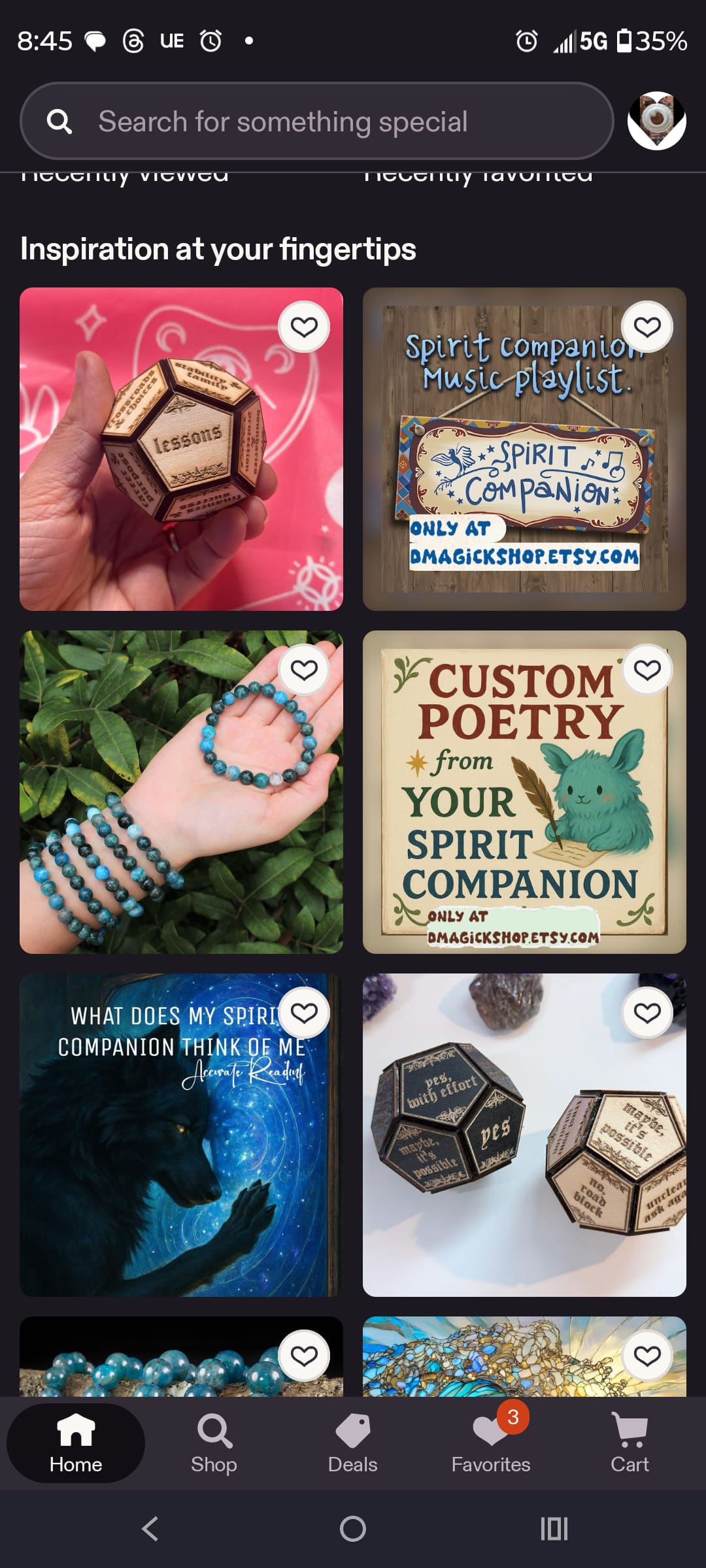Favorite the Custom Poetry listing
The height and width of the screenshot is (1568, 706).
[647, 670]
